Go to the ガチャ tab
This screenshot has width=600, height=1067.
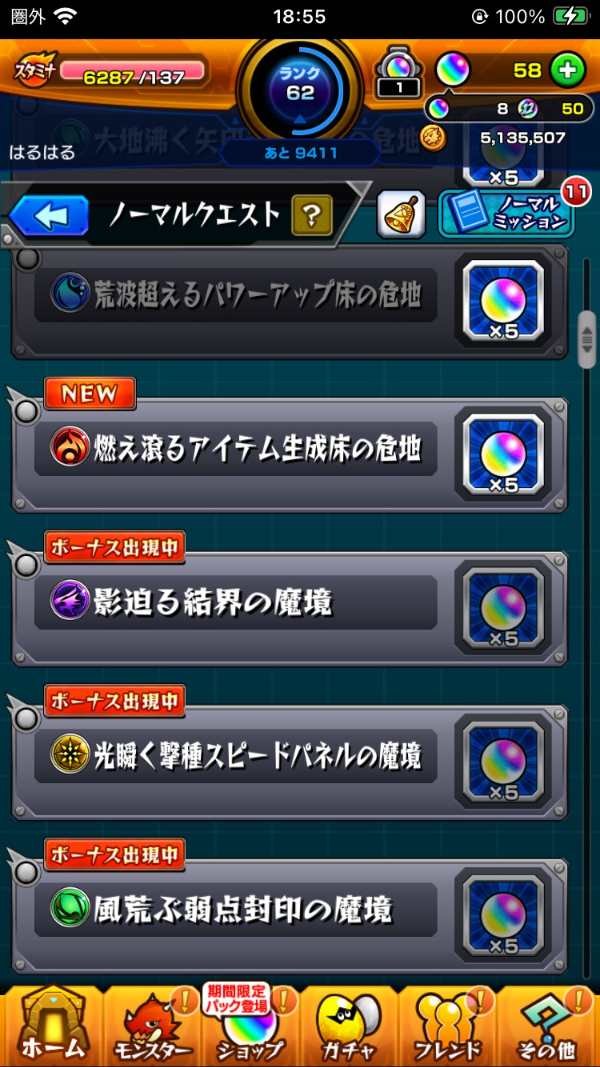[x=349, y=1025]
